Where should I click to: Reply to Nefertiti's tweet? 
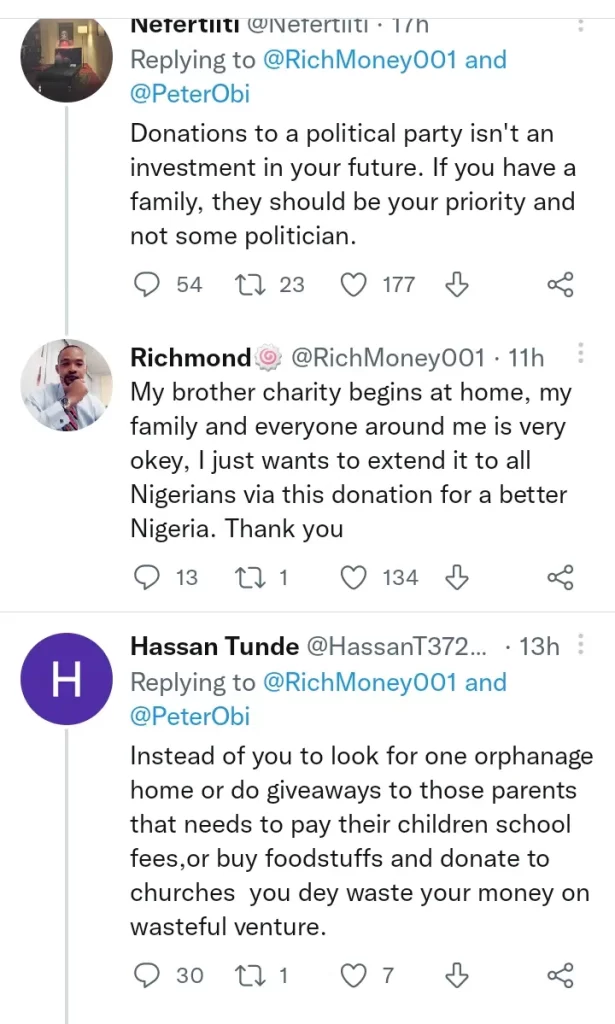tap(147, 285)
